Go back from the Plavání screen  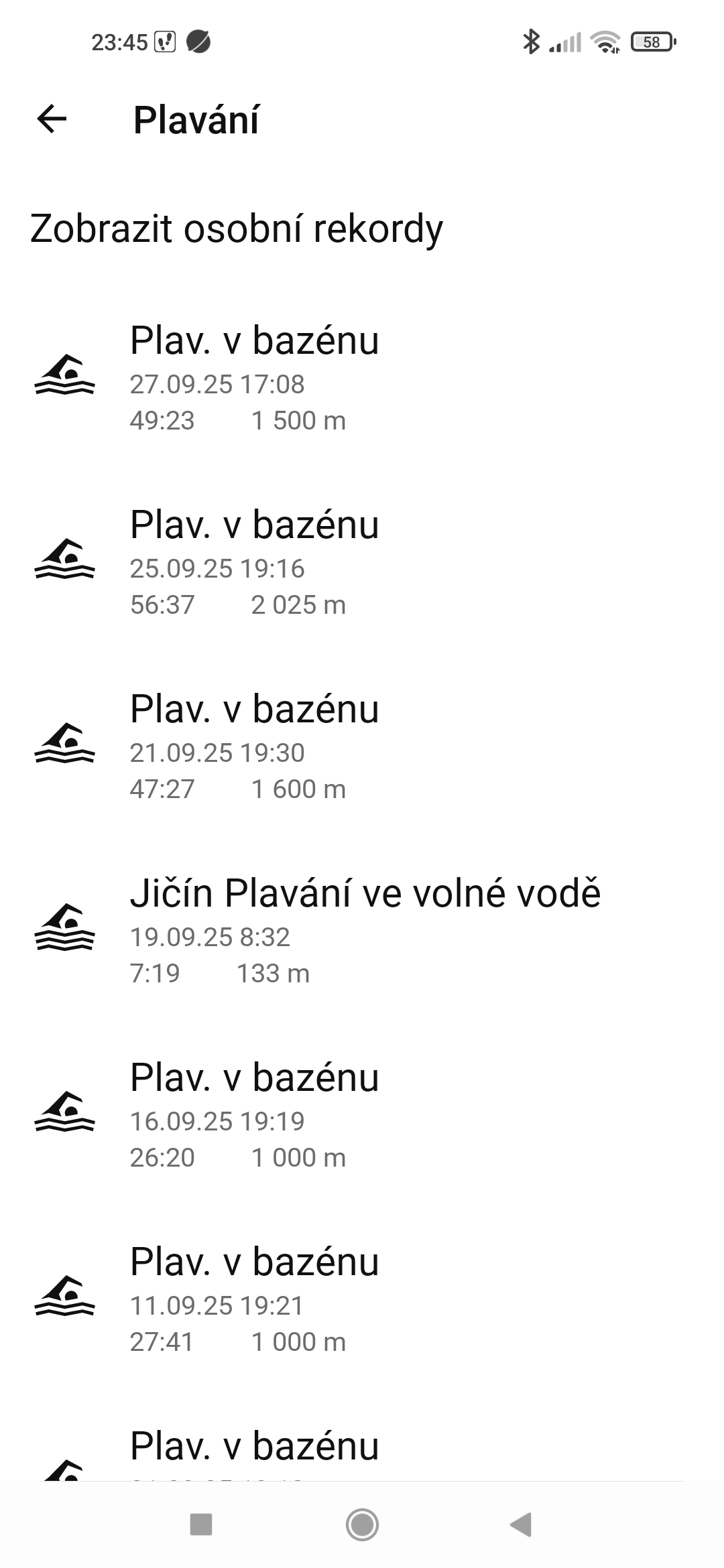pos(52,120)
